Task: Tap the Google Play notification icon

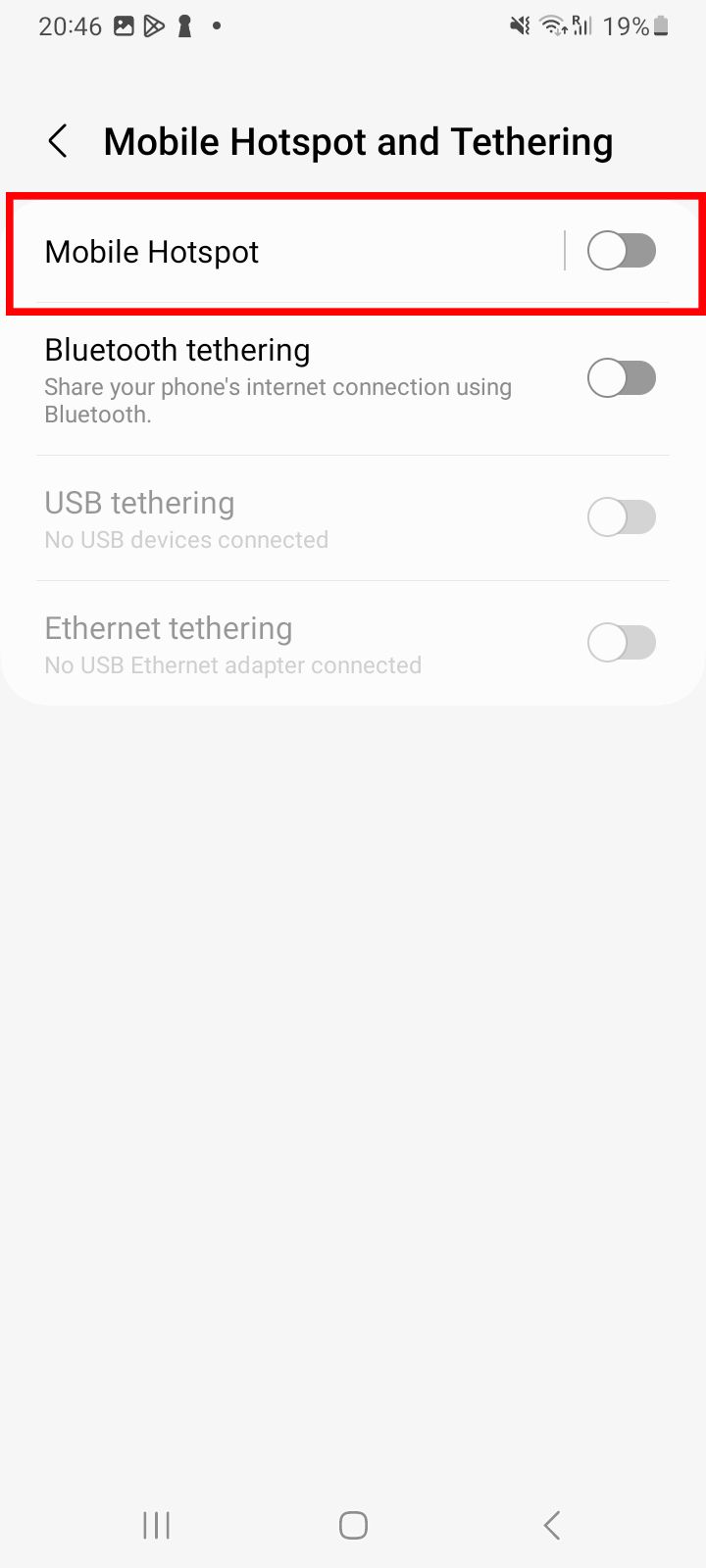Action: [155, 25]
